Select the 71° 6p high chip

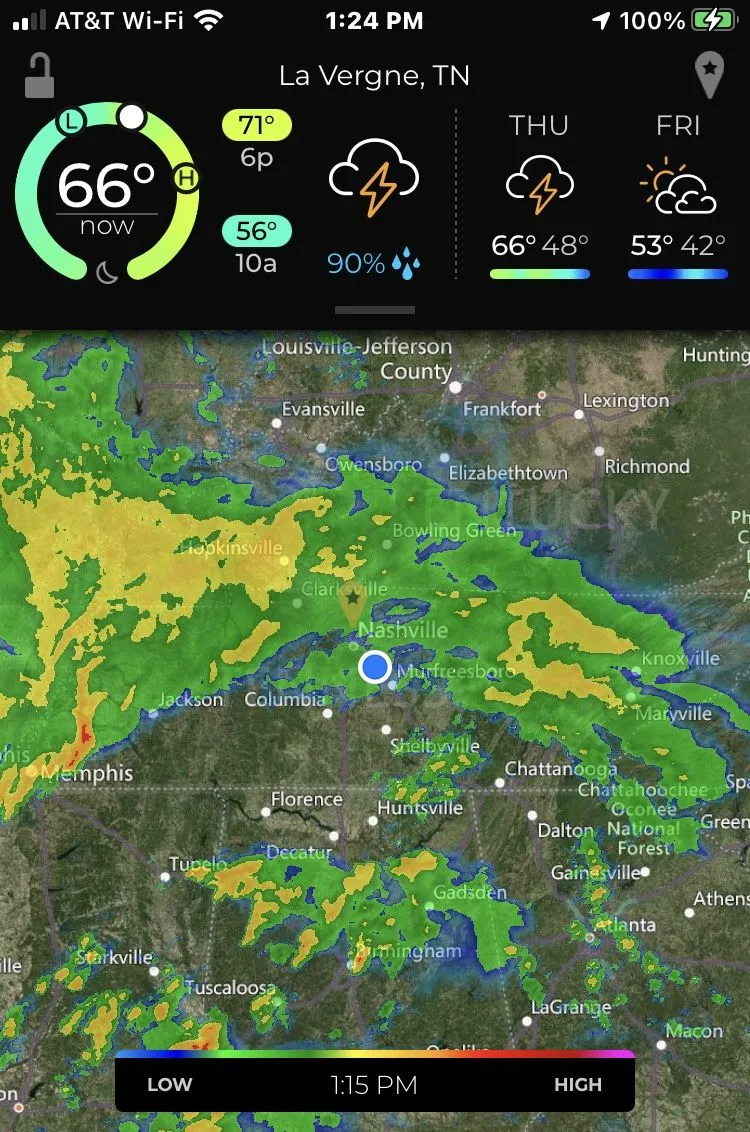click(257, 140)
